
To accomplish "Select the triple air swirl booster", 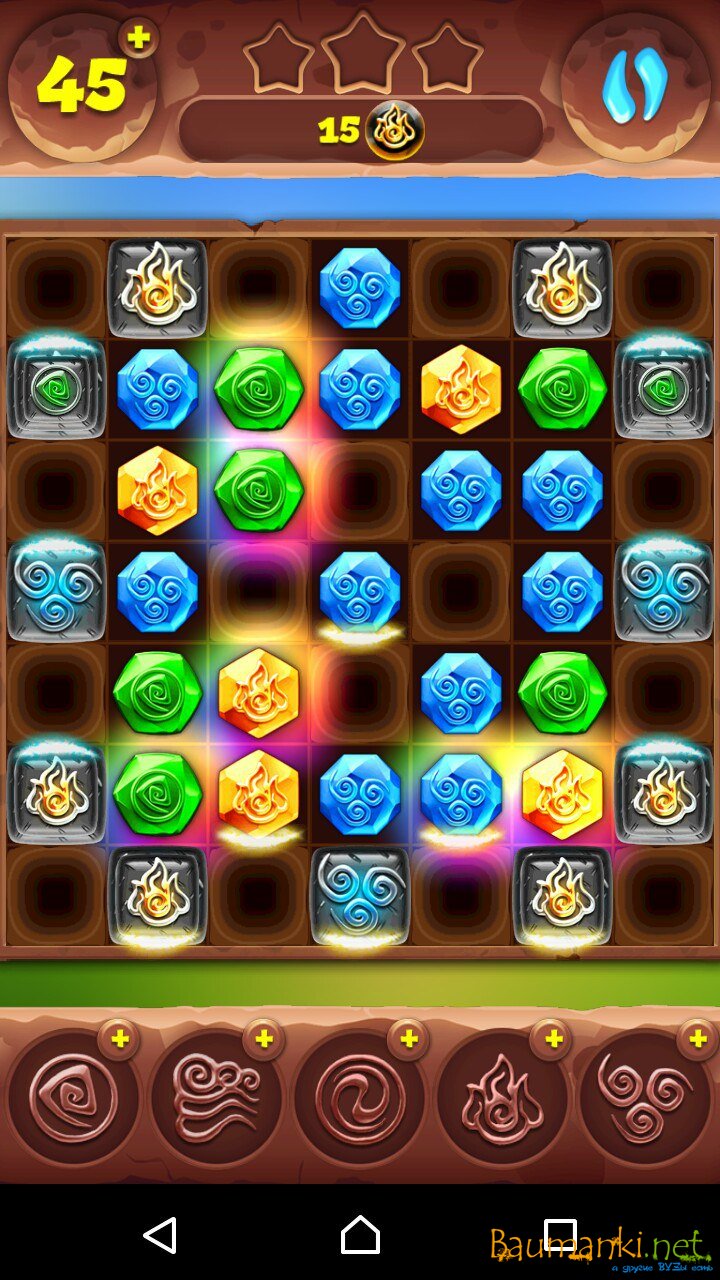I will pos(645,1098).
